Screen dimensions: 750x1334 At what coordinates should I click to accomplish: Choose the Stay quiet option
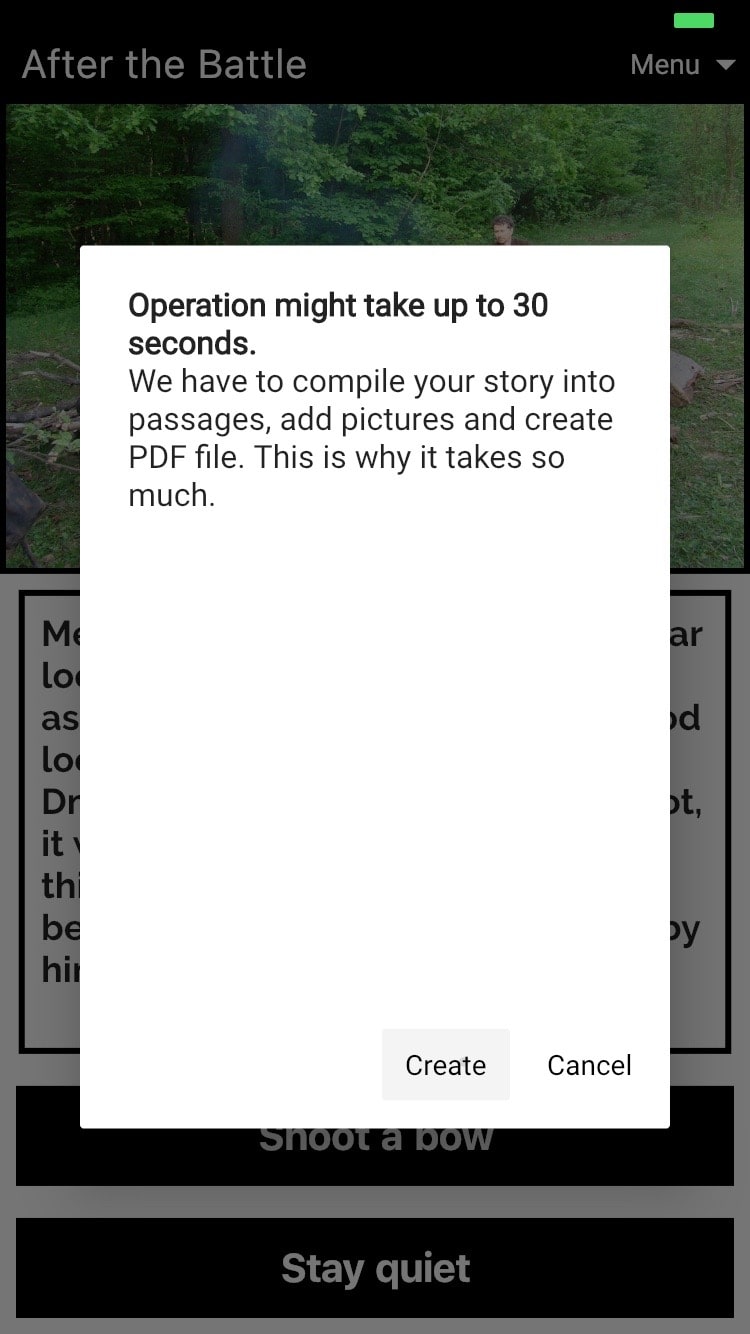click(375, 1268)
